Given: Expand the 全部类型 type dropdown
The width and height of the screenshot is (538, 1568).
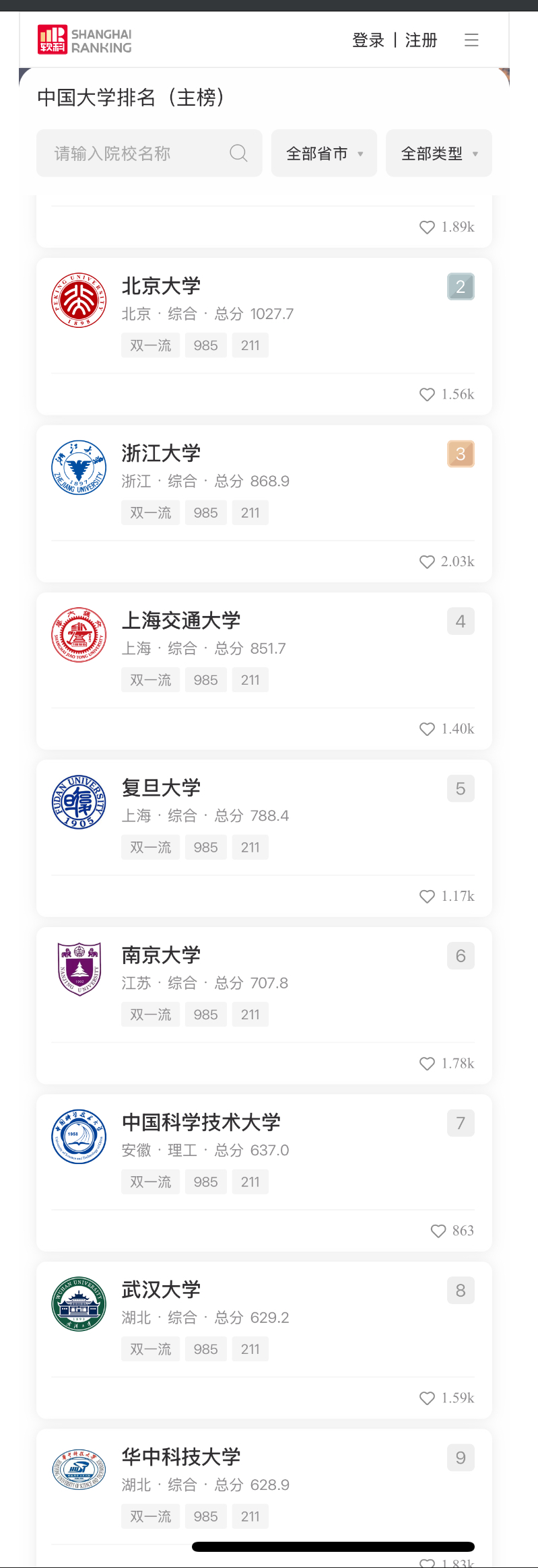Looking at the screenshot, I should 438,154.
